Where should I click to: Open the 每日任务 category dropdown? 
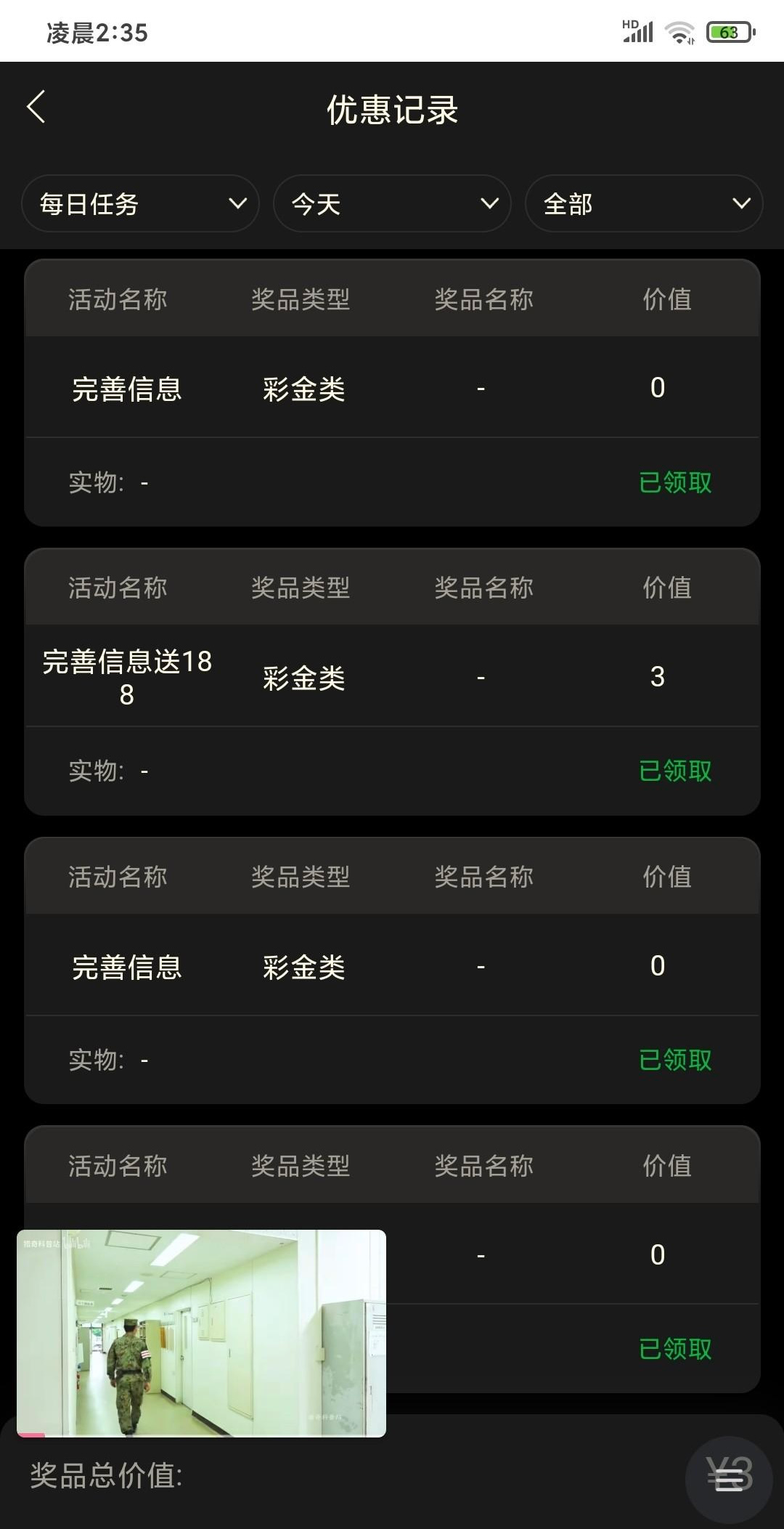click(x=140, y=204)
